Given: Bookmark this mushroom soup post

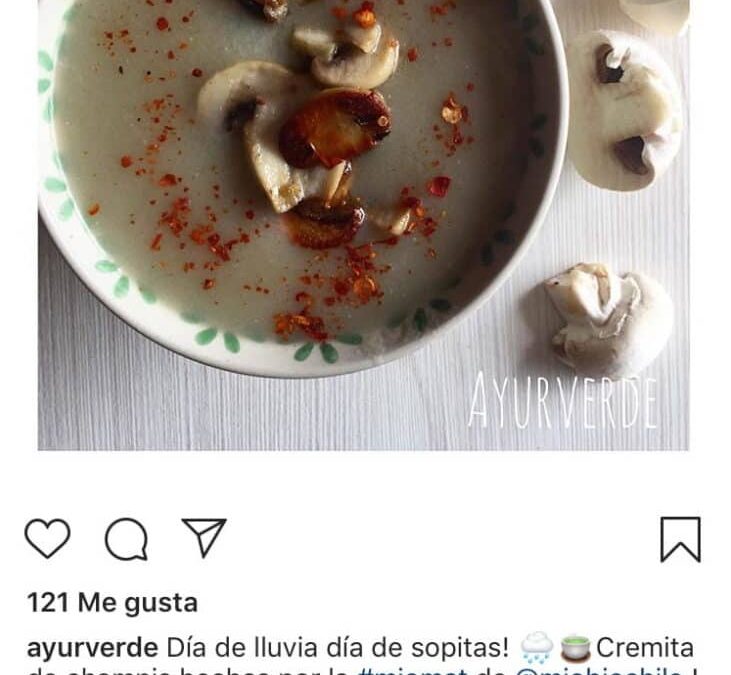Looking at the screenshot, I should [x=680, y=540].
